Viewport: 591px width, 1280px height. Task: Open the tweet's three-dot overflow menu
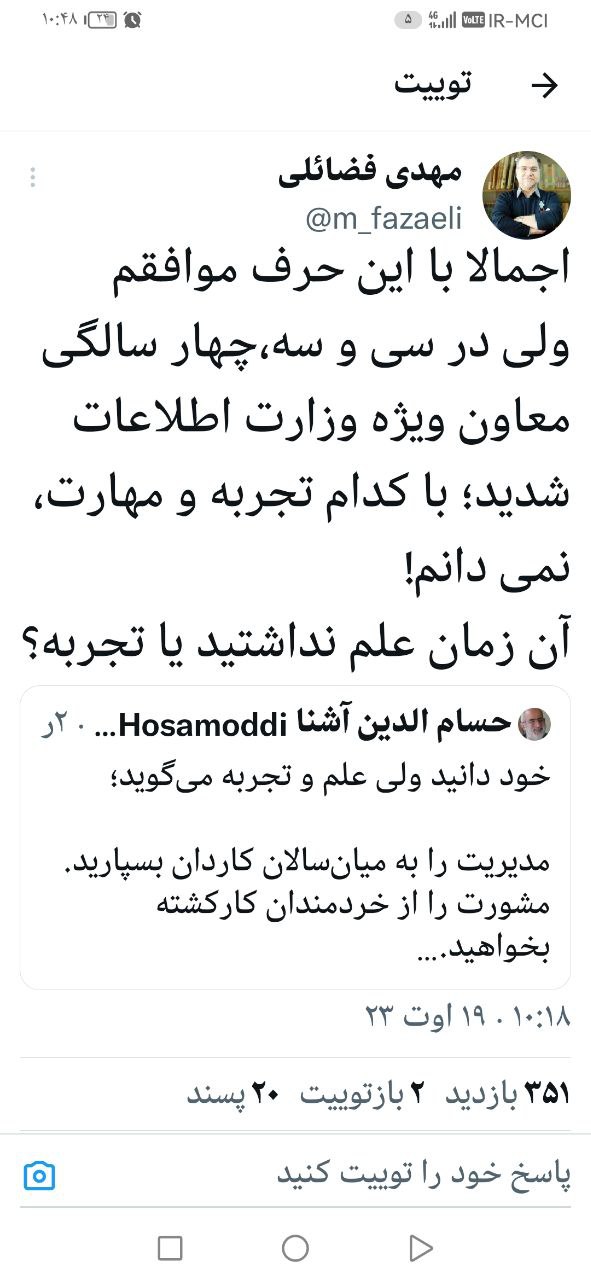(33, 178)
